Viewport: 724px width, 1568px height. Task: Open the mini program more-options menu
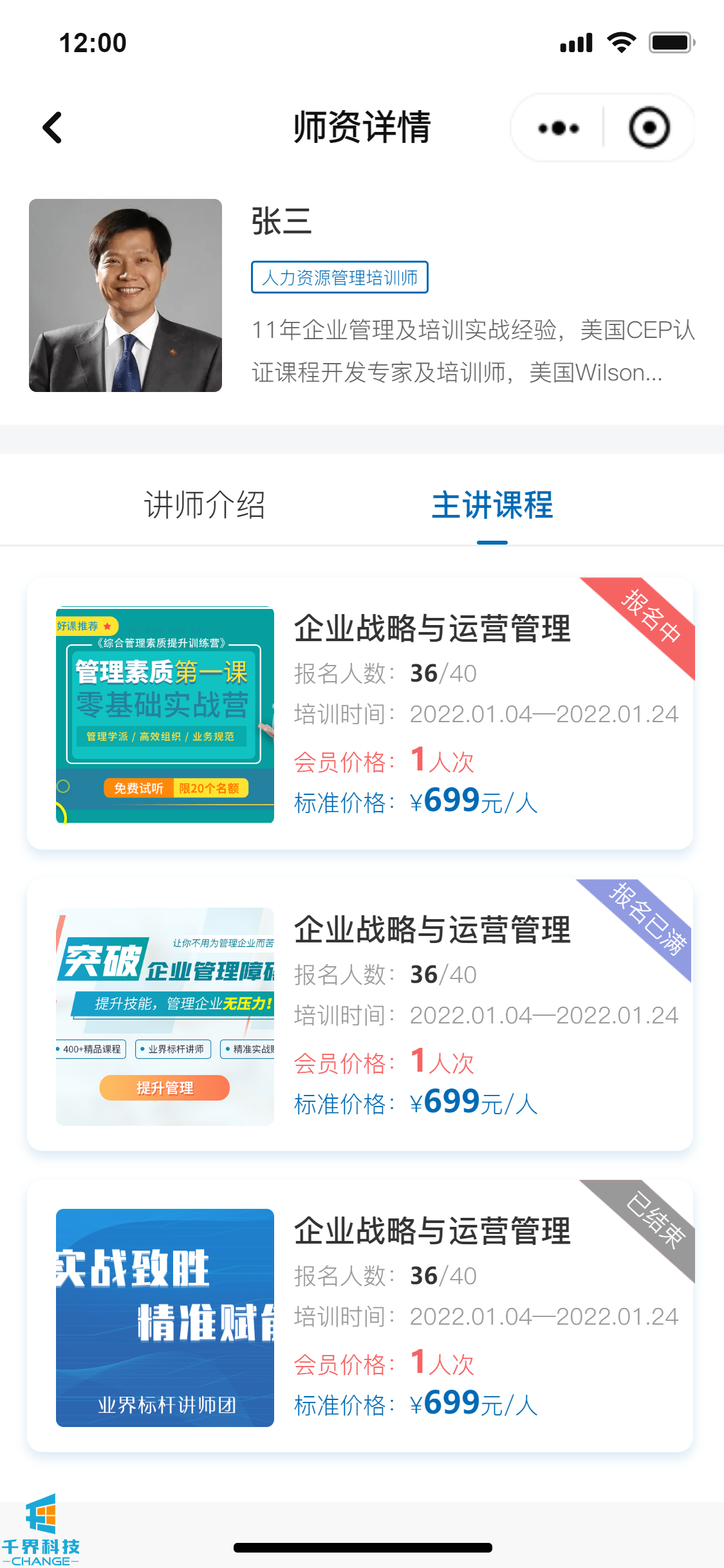(558, 128)
